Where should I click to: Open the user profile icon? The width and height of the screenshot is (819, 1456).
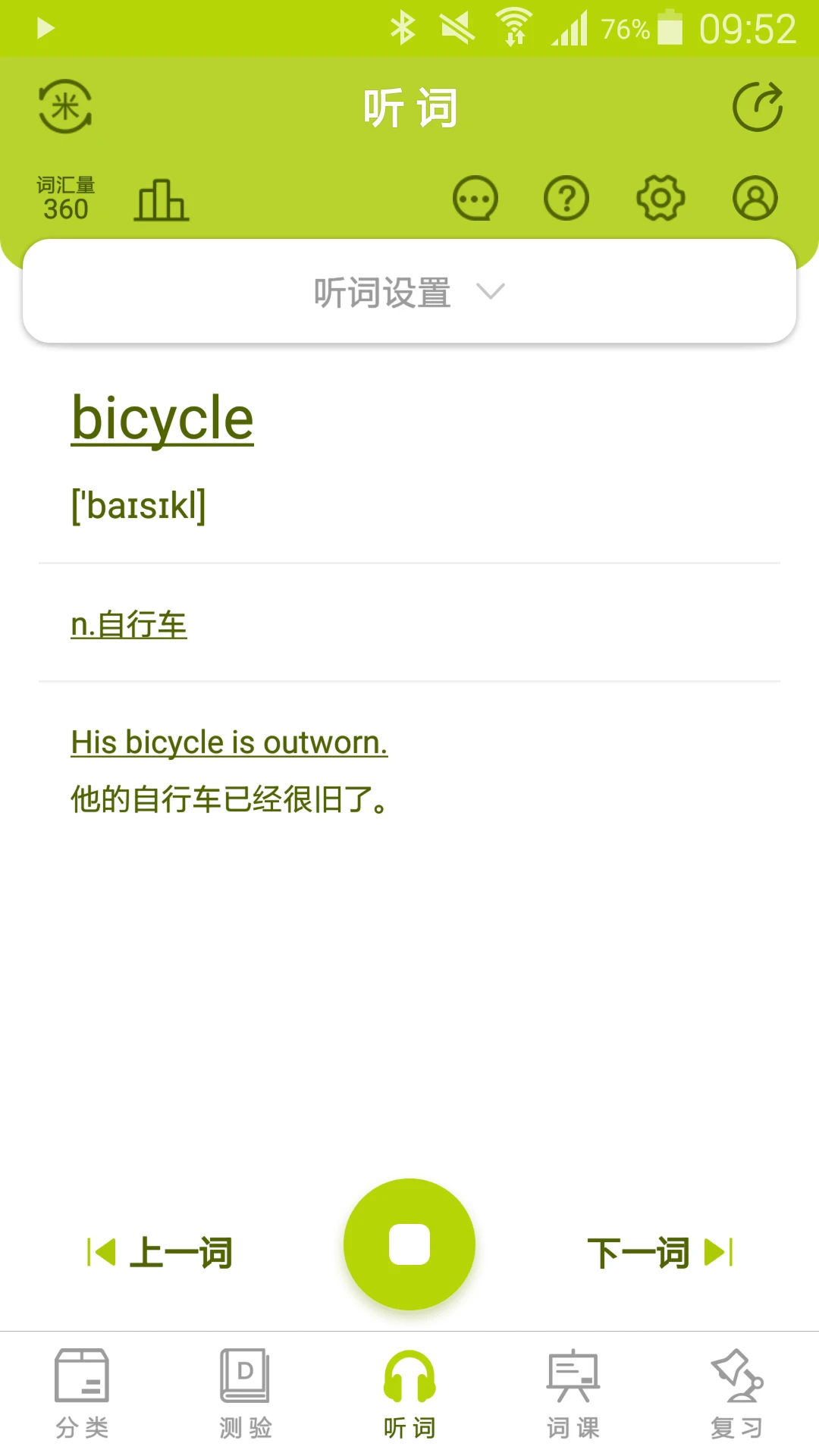(755, 199)
